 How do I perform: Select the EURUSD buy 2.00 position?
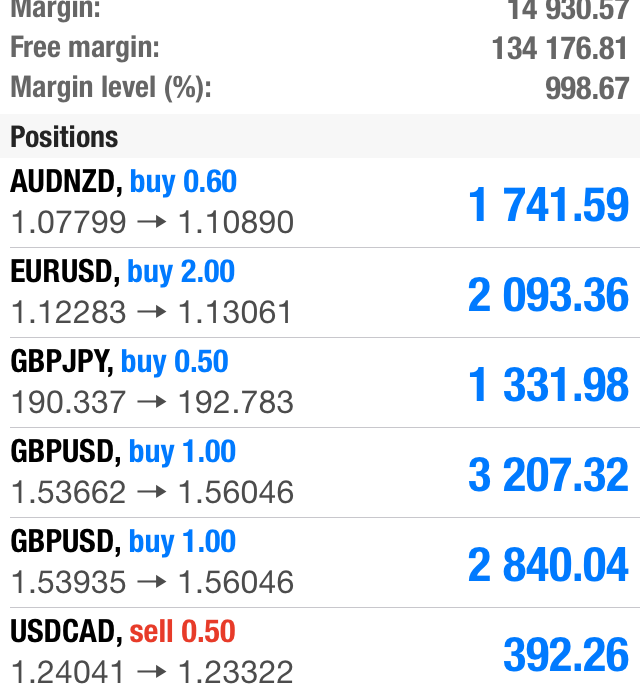(320, 293)
